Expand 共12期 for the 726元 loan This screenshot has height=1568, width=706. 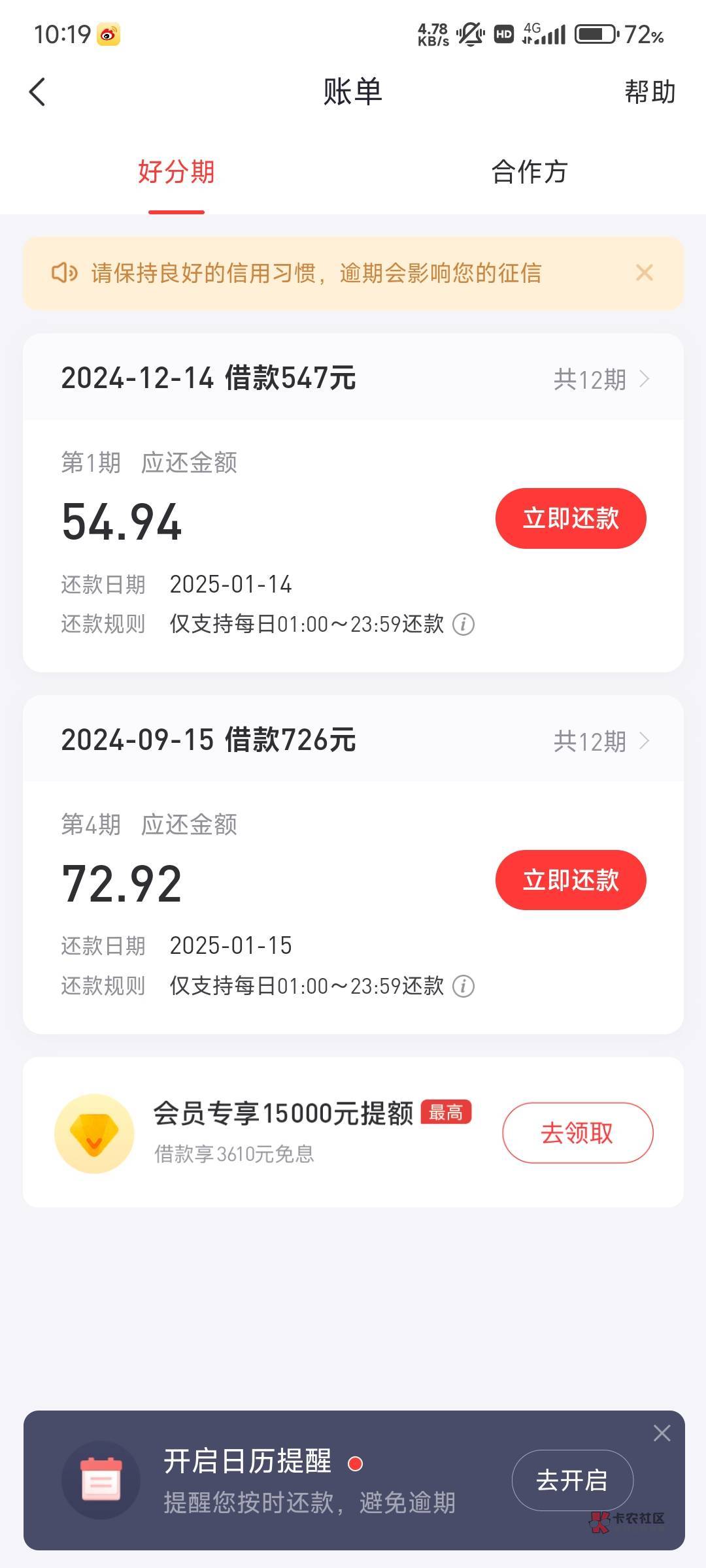point(601,741)
